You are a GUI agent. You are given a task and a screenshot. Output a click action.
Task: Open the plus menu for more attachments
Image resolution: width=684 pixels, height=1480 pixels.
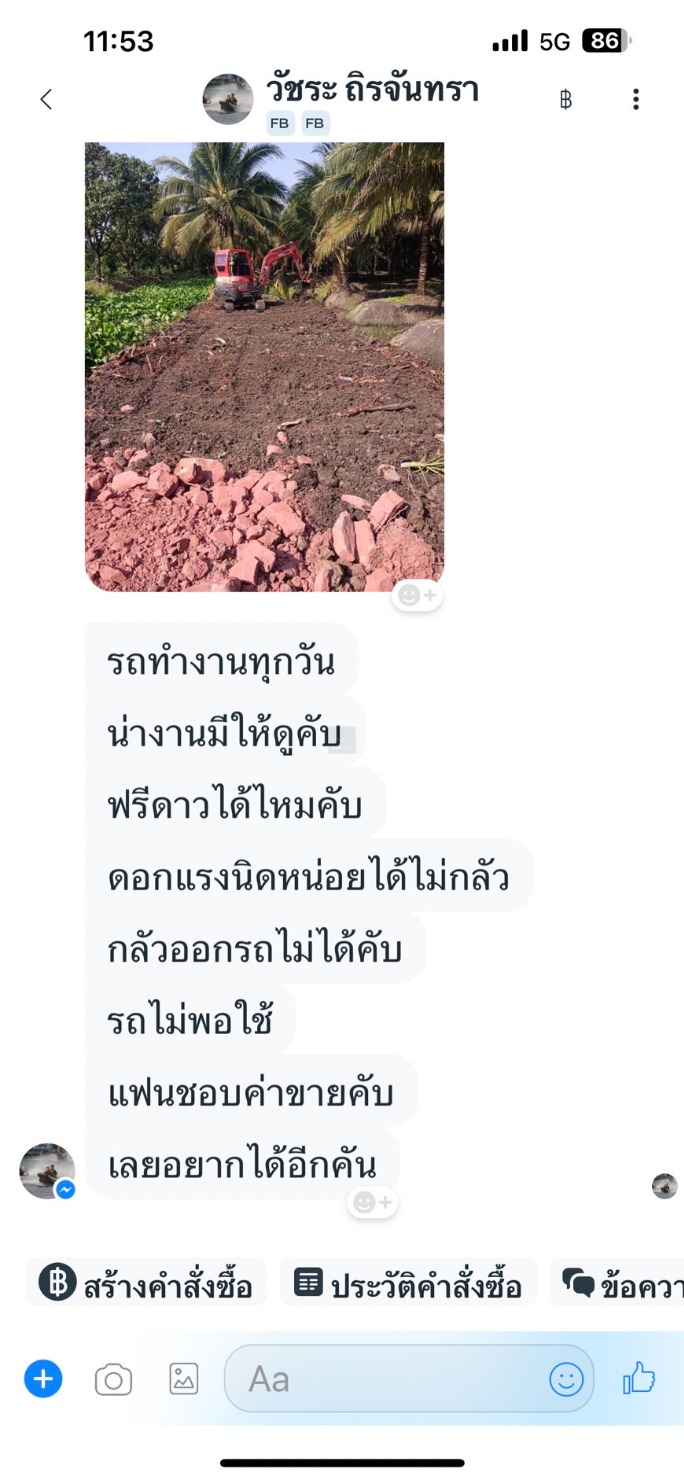click(43, 1380)
